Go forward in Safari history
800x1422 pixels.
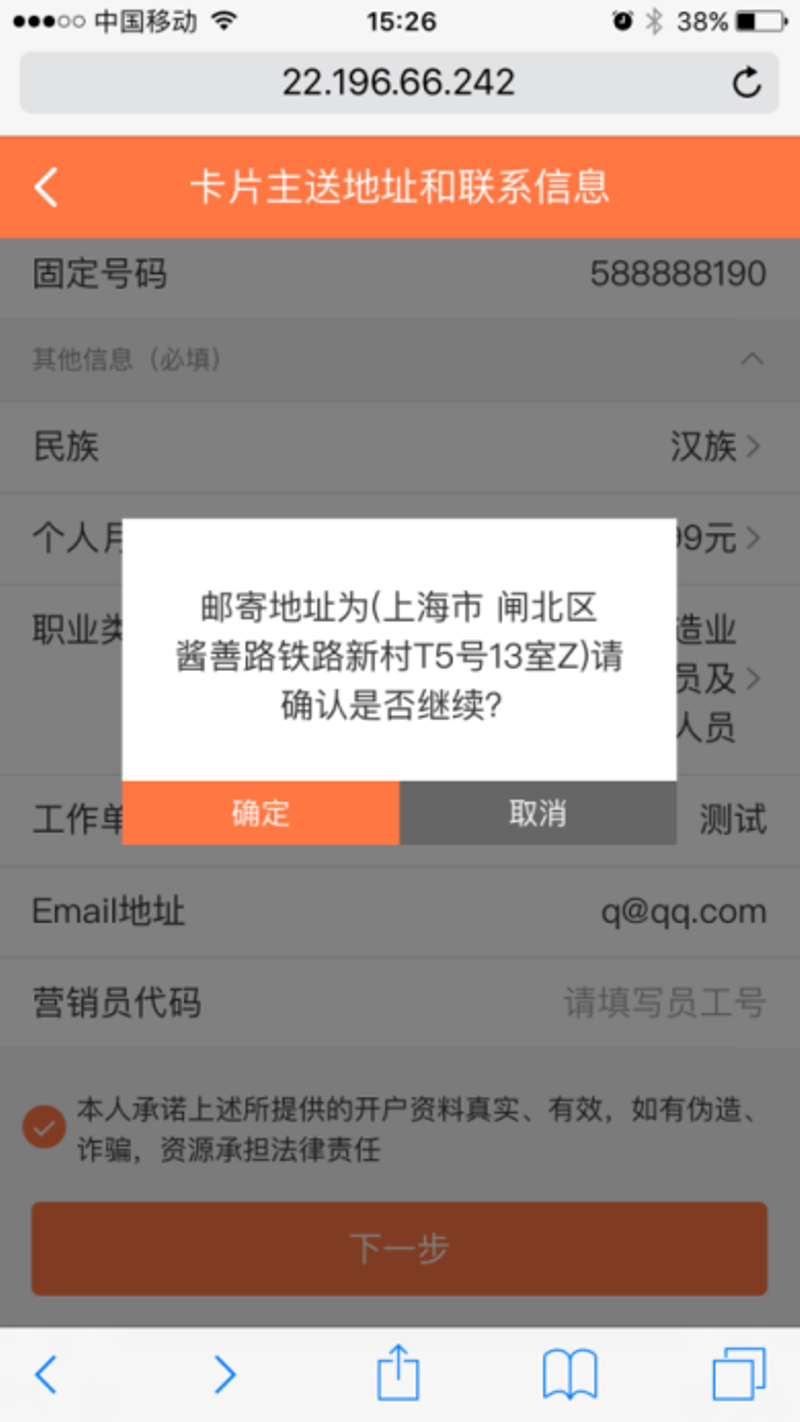(225, 1373)
